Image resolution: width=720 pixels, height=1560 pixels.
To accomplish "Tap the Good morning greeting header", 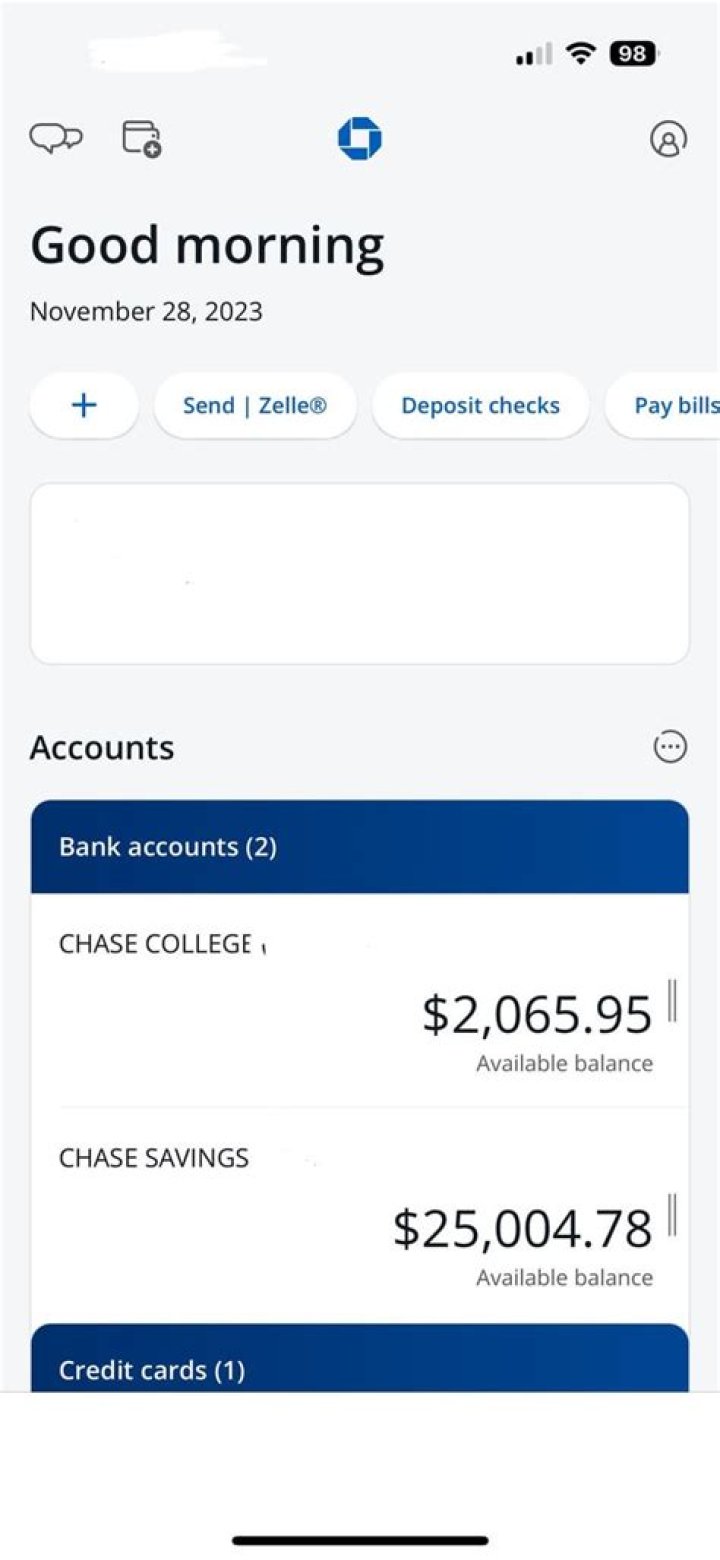I will point(207,243).
